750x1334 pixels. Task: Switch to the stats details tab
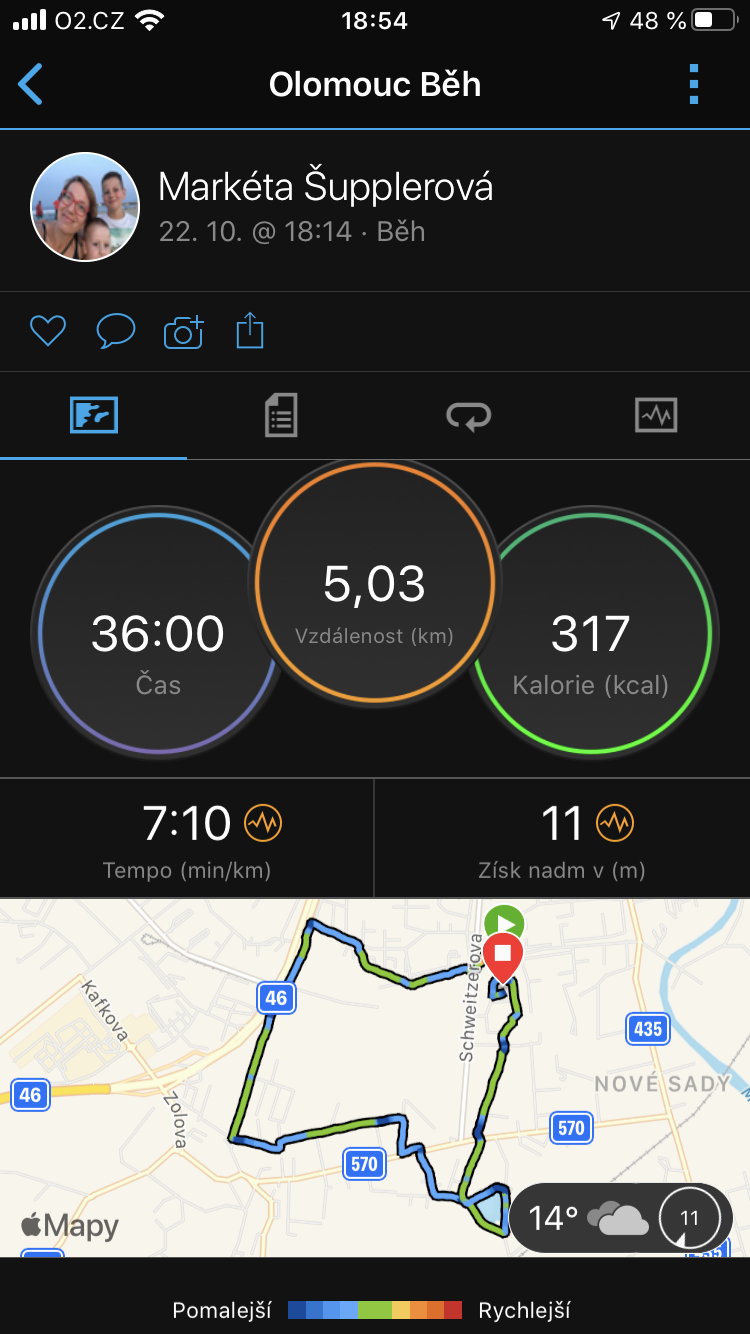pos(281,415)
